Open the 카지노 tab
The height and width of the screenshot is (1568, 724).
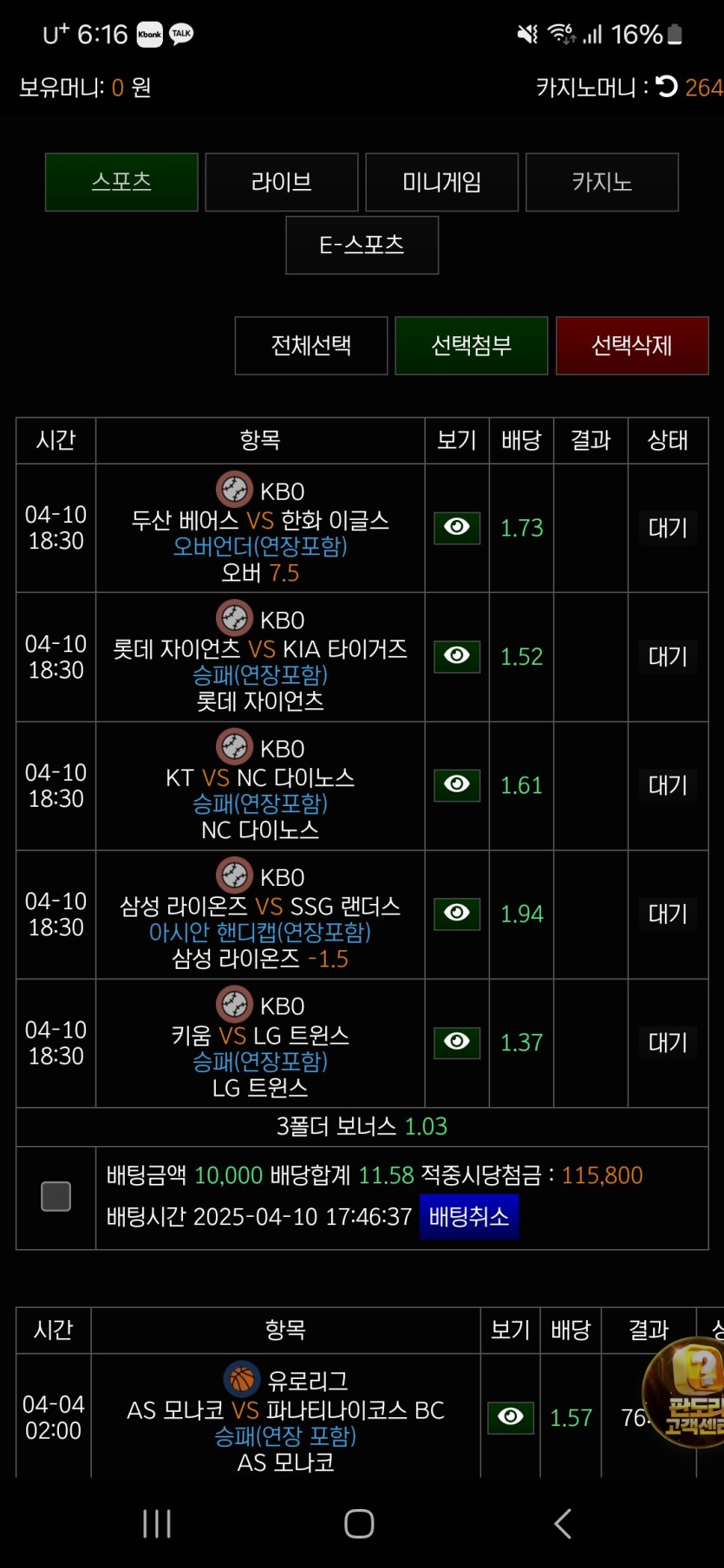point(602,182)
